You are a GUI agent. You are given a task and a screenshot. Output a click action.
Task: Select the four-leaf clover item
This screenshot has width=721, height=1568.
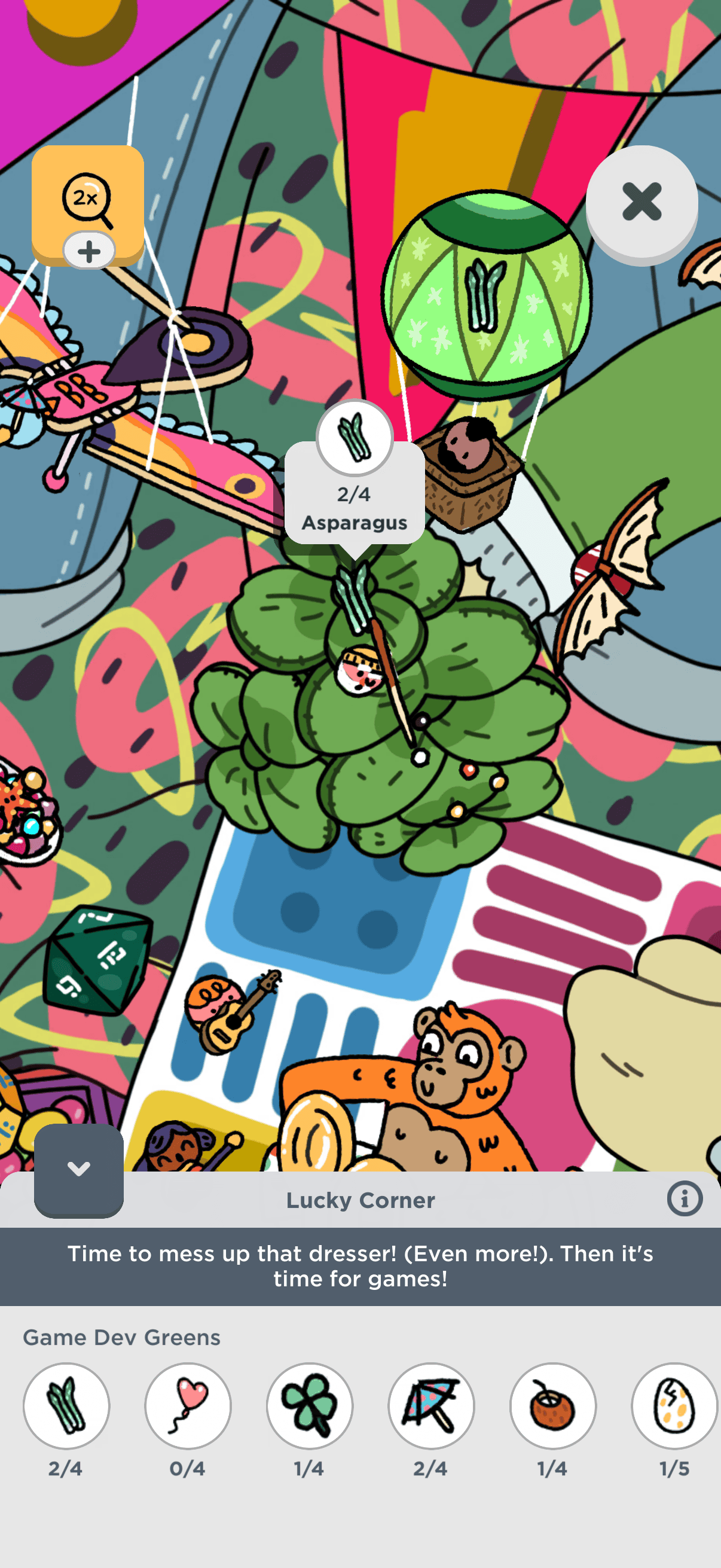[310, 1405]
